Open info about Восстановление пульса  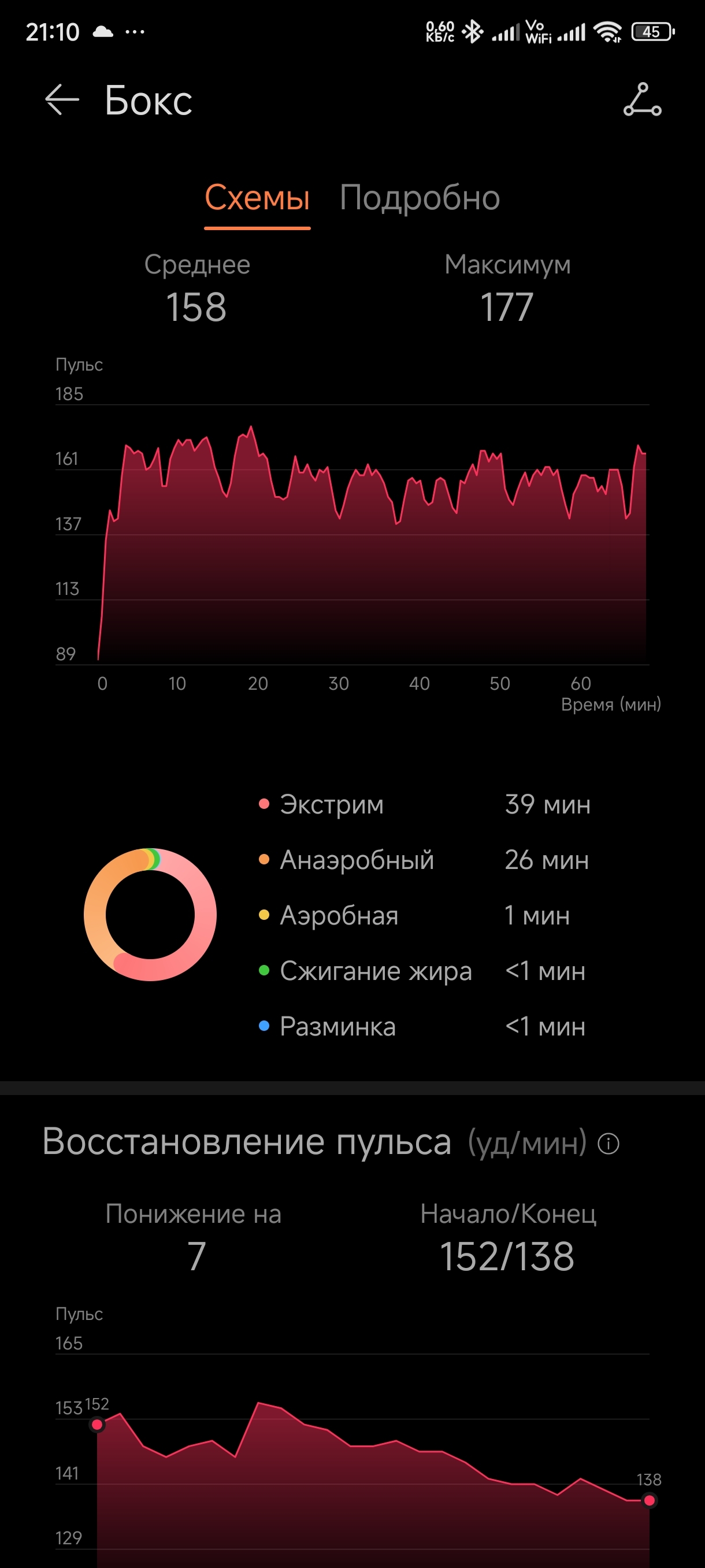(x=608, y=1143)
